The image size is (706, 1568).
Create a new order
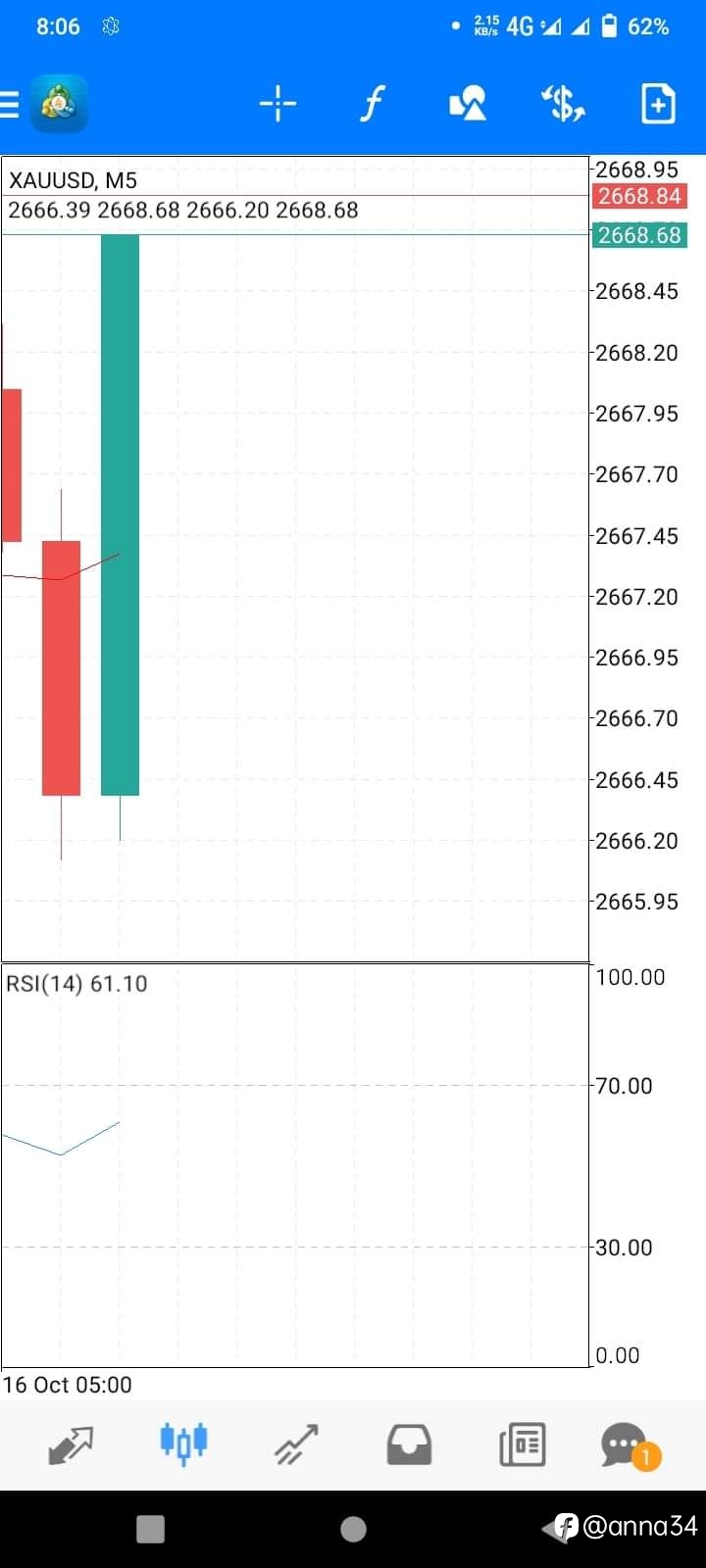point(658,103)
